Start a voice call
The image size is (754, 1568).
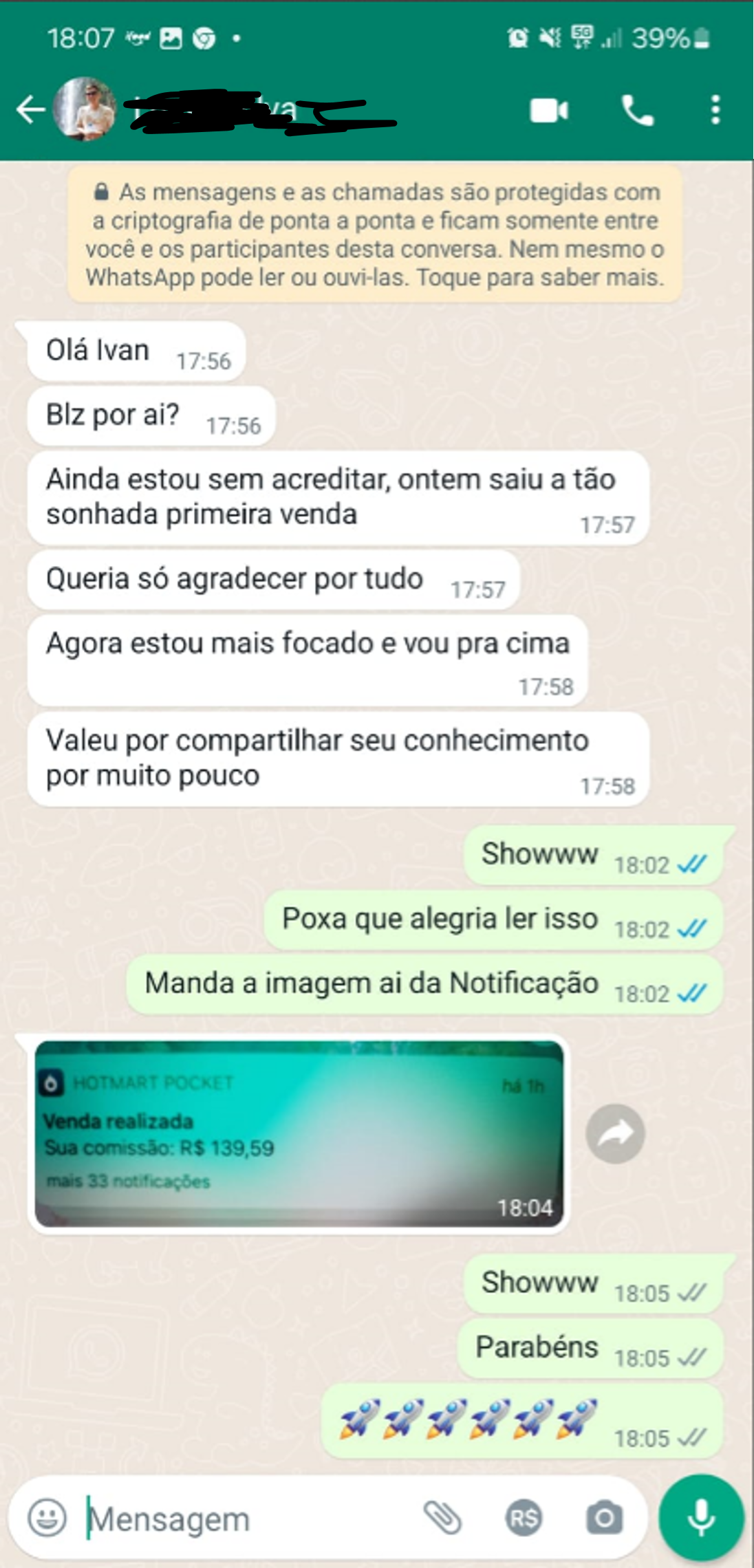click(x=637, y=110)
